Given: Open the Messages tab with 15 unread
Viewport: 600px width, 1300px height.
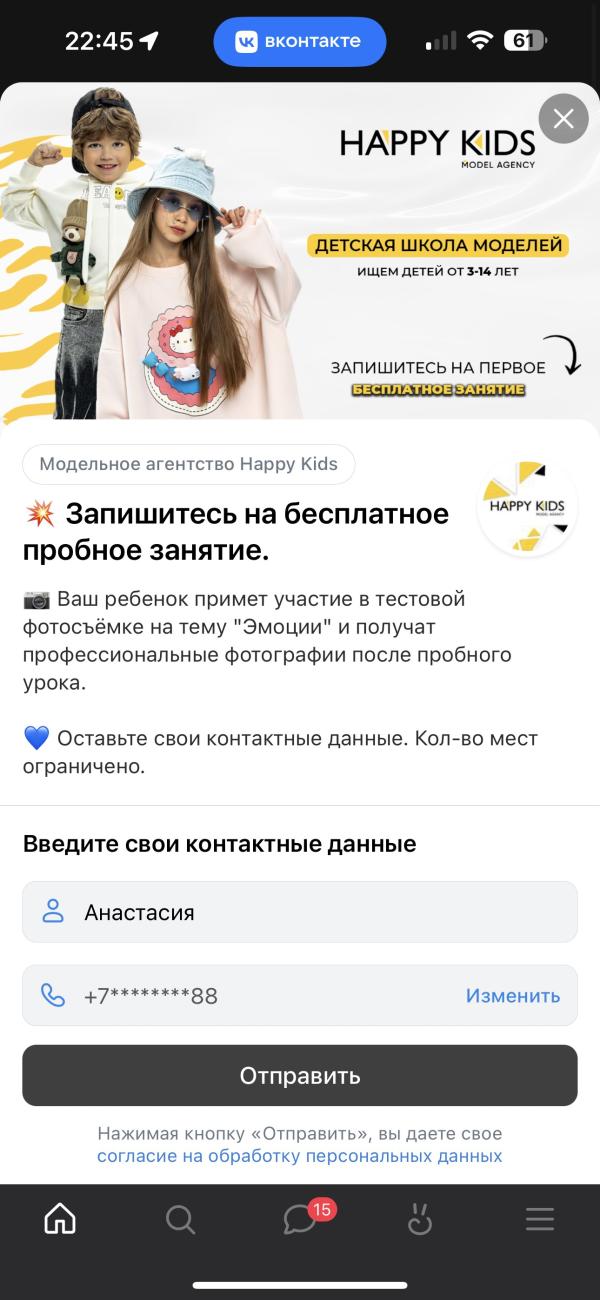Looking at the screenshot, I should tap(301, 1219).
